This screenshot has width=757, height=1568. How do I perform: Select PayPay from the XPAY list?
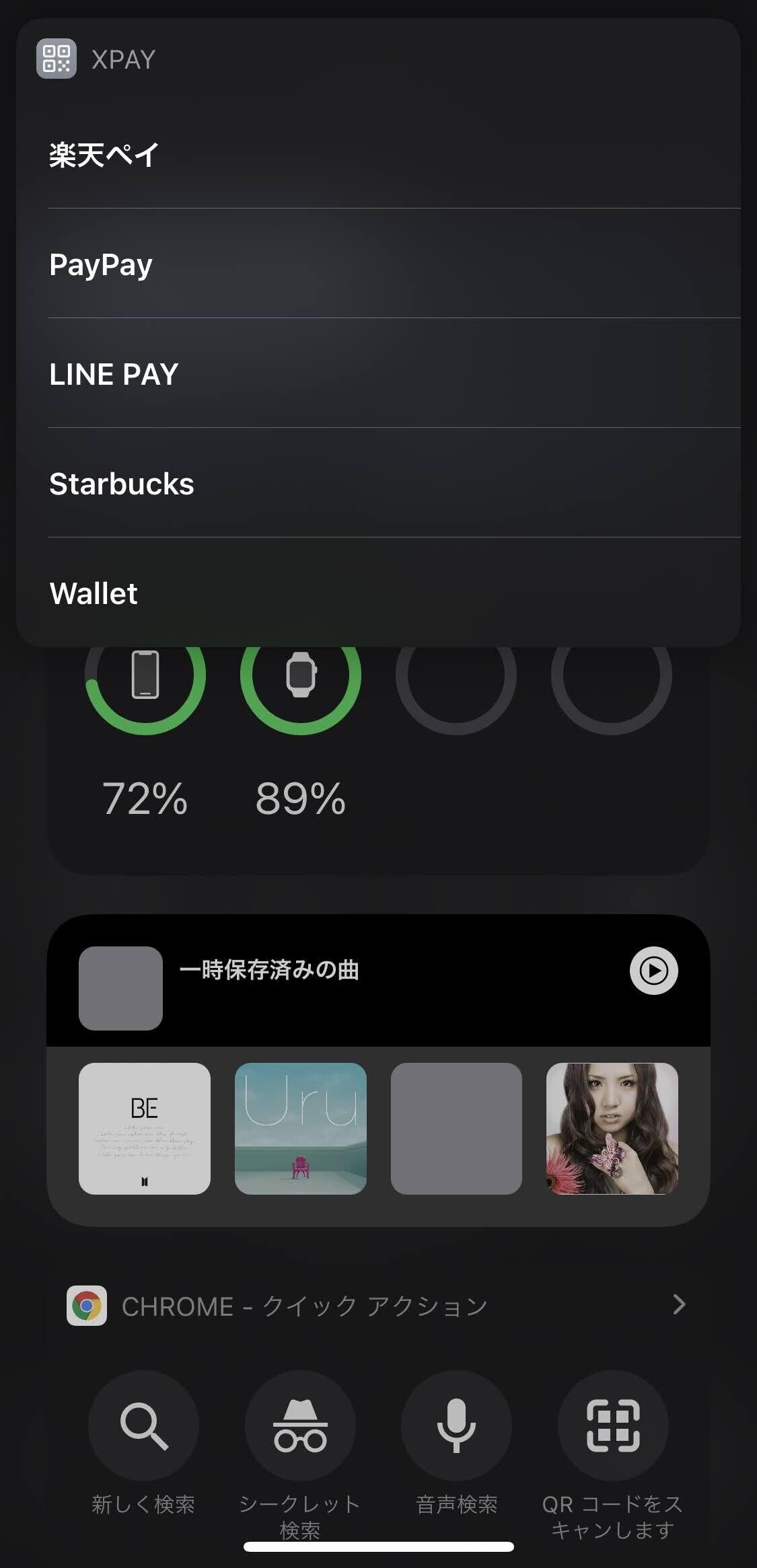click(101, 264)
